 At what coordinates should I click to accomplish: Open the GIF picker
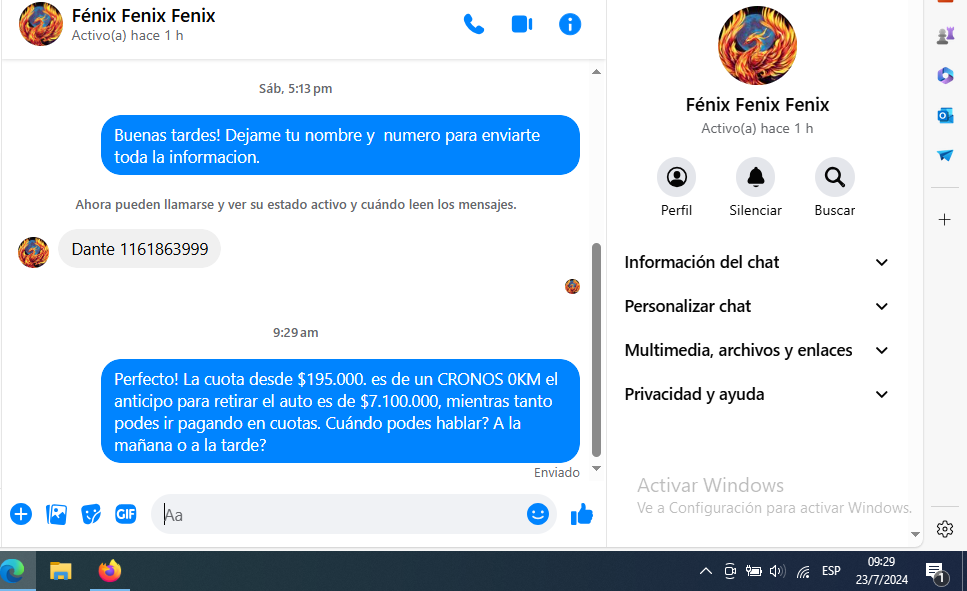125,514
